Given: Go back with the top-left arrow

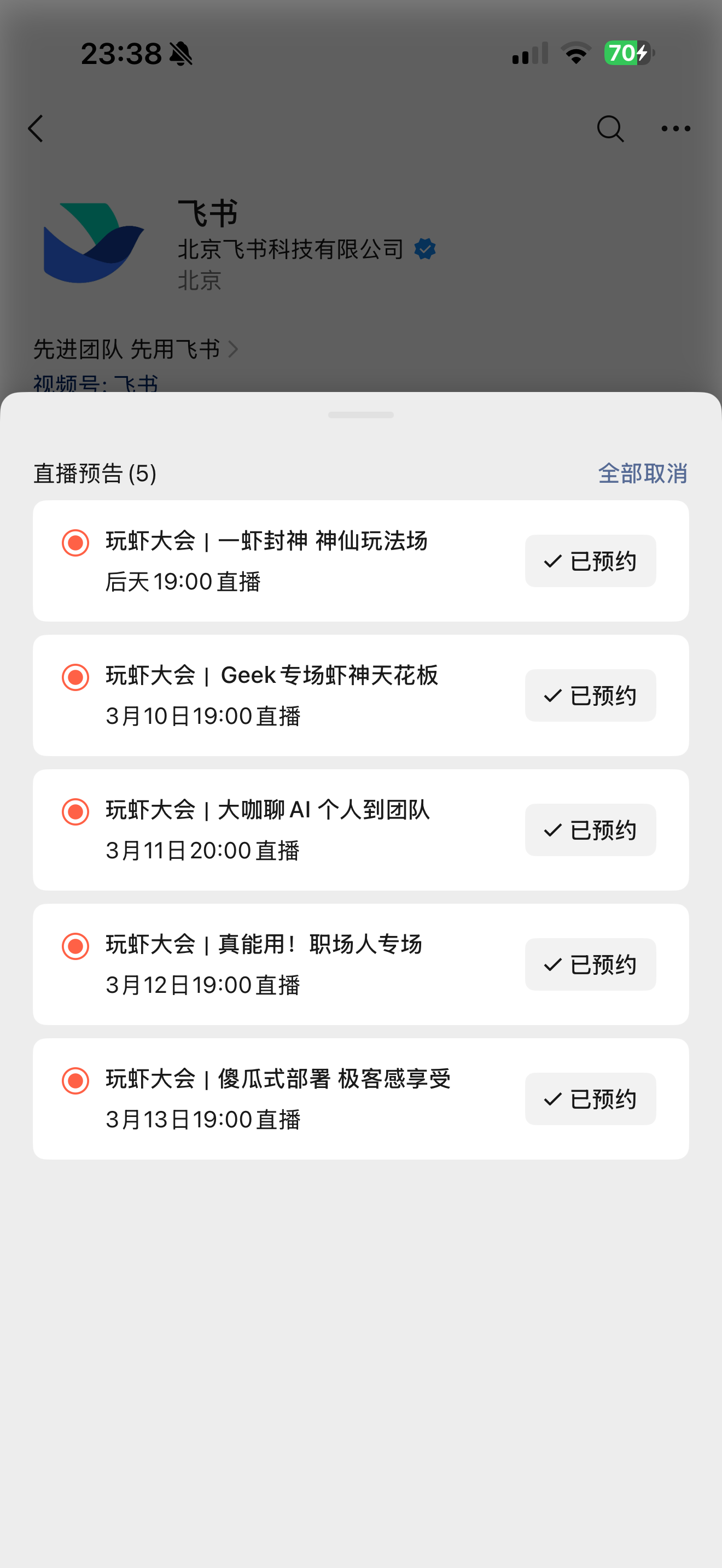Looking at the screenshot, I should click(x=36, y=128).
